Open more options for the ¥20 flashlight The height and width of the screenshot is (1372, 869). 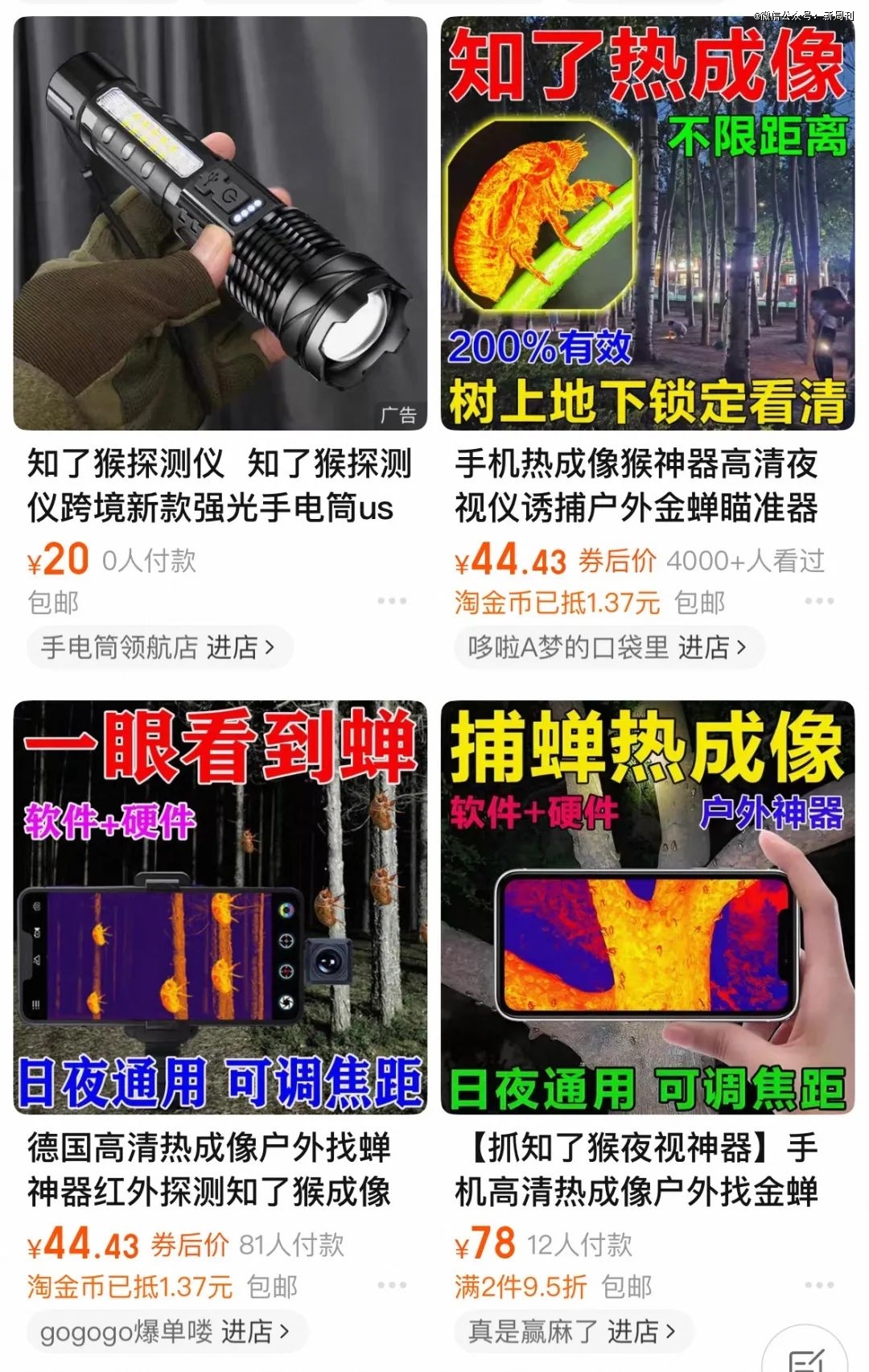click(392, 601)
